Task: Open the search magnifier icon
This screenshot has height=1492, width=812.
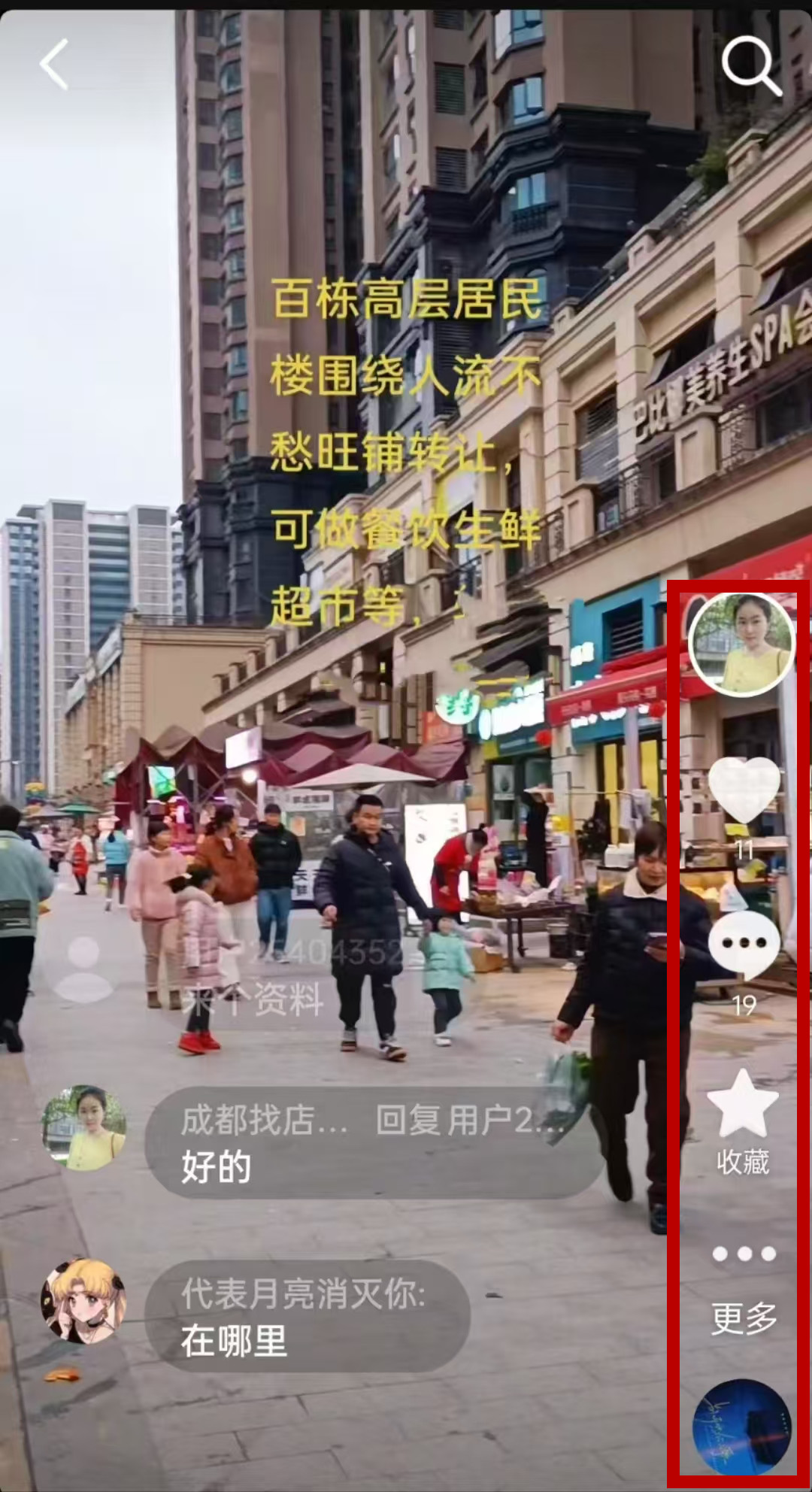Action: point(750,66)
